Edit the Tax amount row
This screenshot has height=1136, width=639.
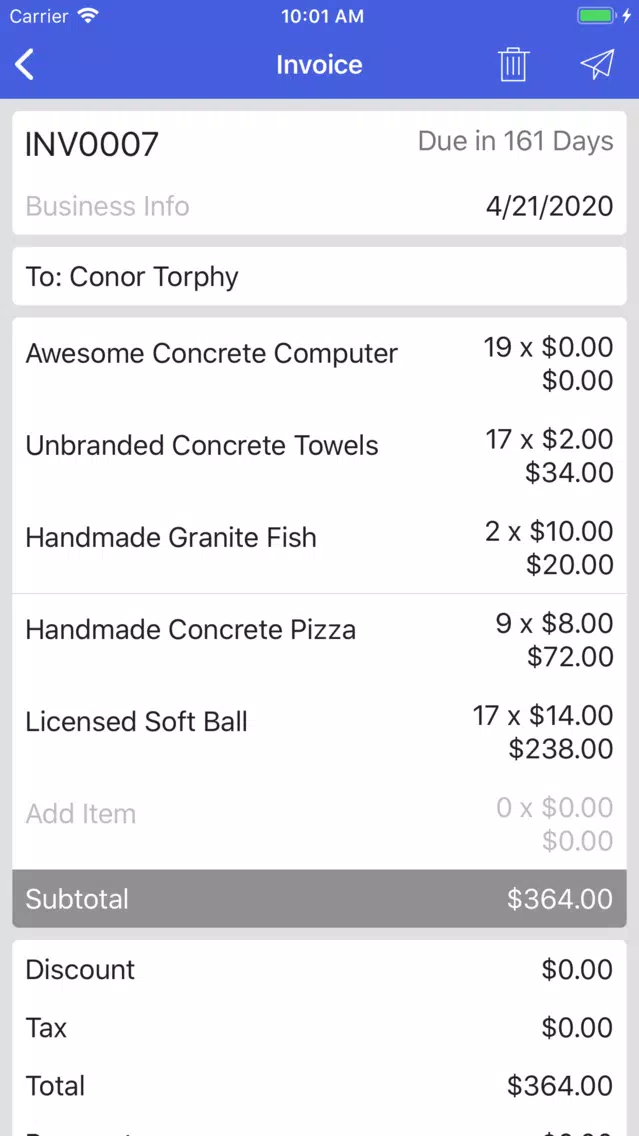tap(320, 1027)
